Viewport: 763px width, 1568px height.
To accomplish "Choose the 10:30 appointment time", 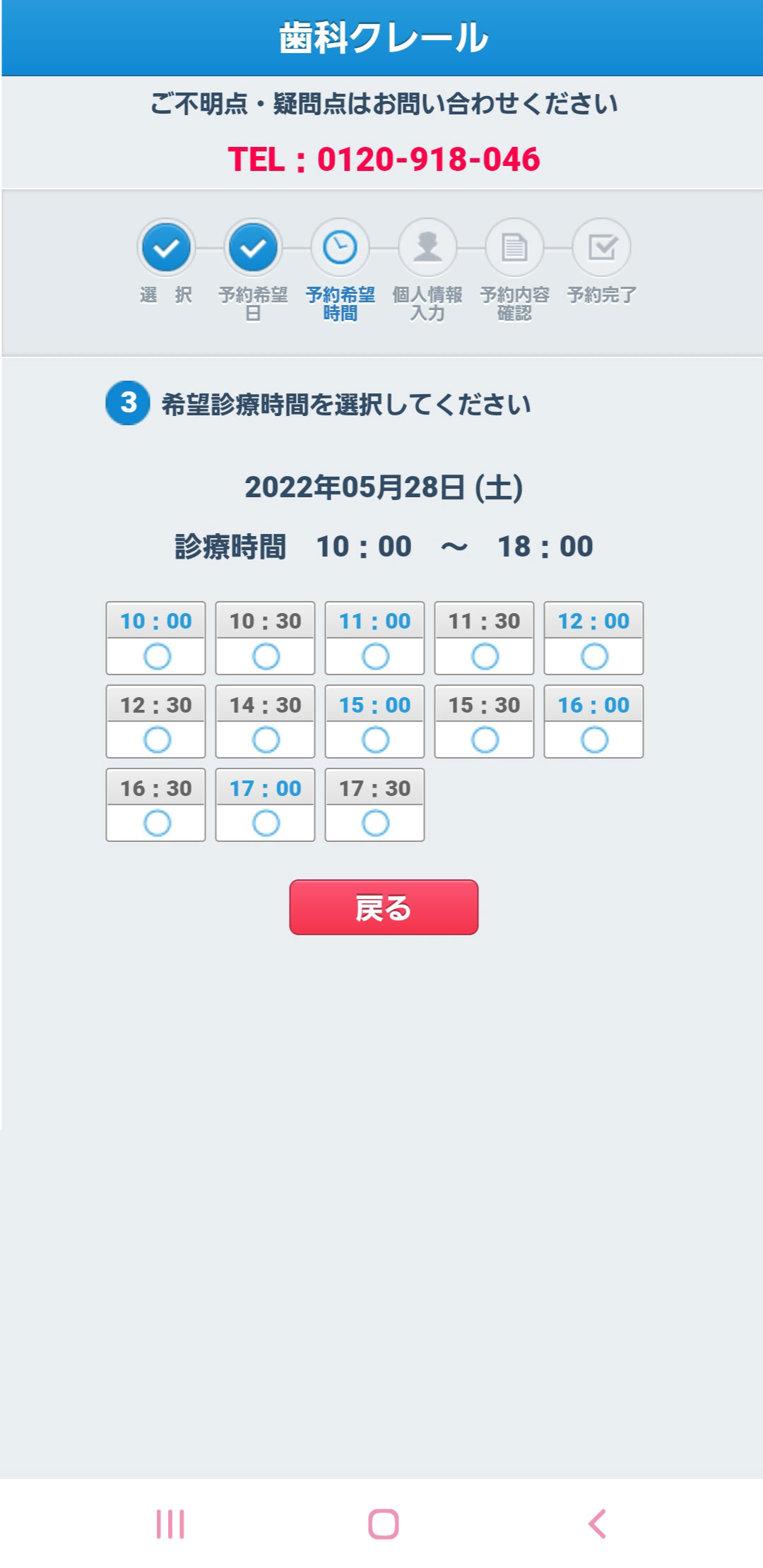I will [265, 639].
